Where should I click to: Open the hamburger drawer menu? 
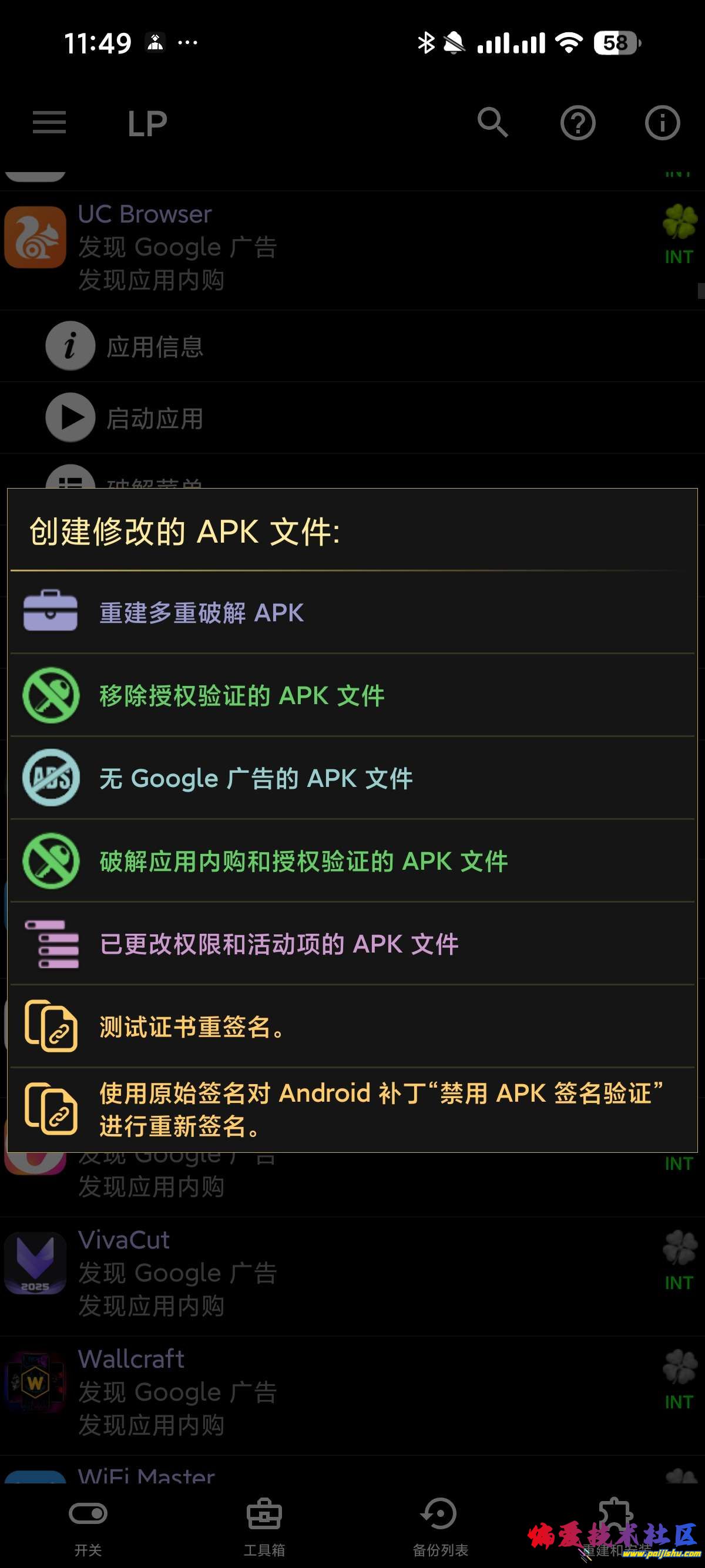coord(49,123)
